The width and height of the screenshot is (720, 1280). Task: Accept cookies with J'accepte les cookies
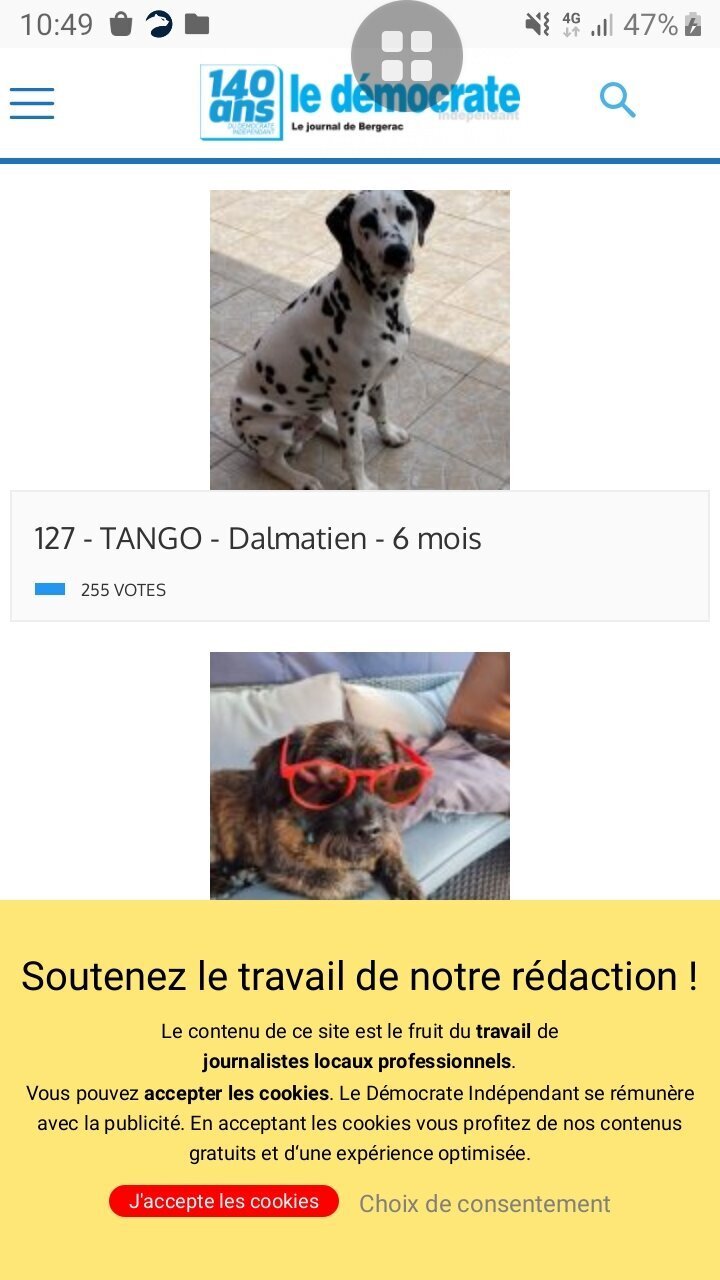click(x=224, y=1201)
